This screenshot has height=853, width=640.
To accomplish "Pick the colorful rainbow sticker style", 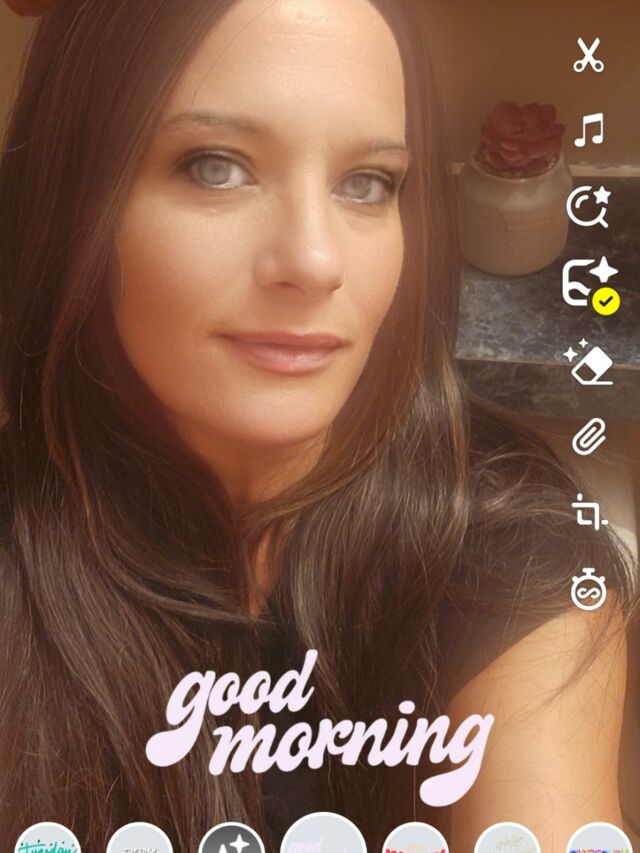I will pyautogui.click(x=599, y=842).
